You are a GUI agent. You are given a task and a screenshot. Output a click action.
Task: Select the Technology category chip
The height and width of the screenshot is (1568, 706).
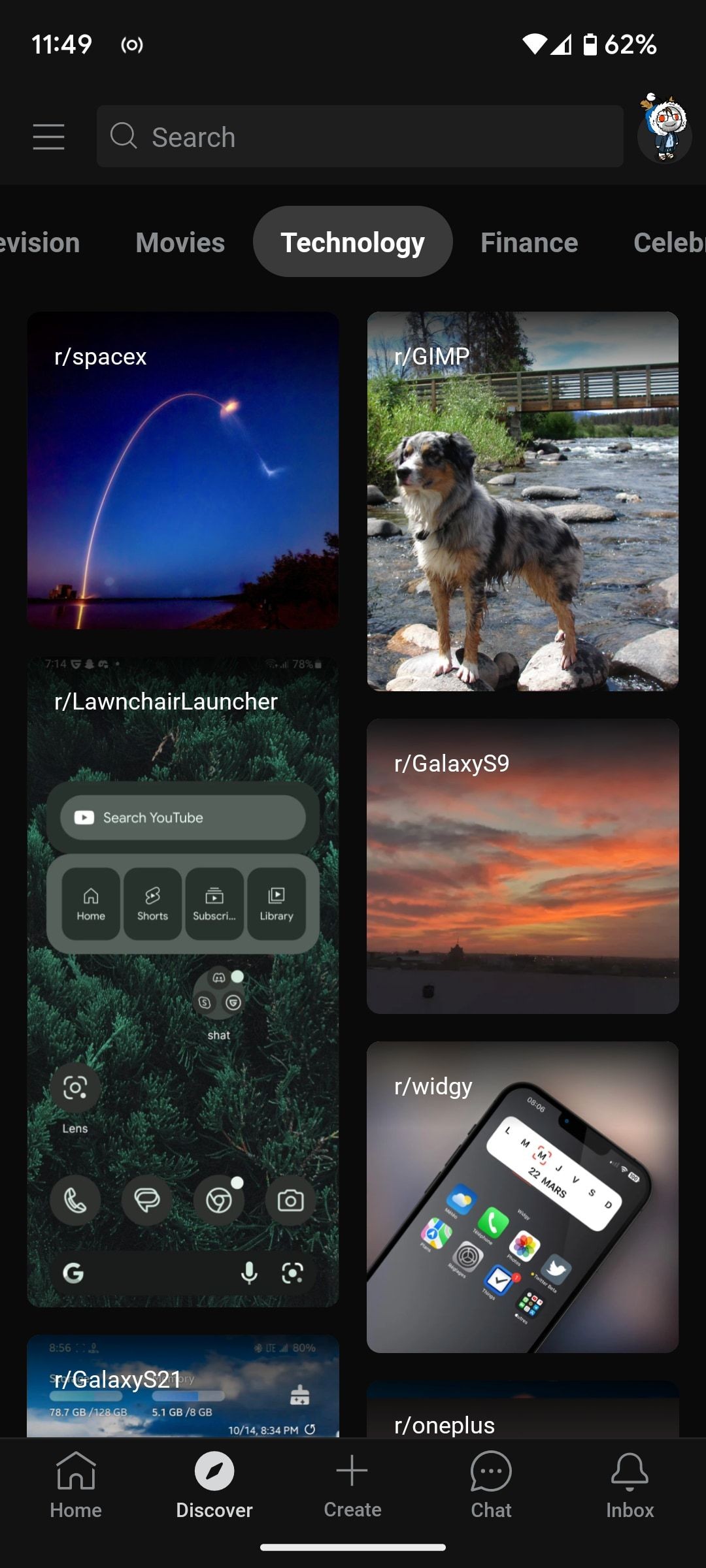(x=353, y=242)
